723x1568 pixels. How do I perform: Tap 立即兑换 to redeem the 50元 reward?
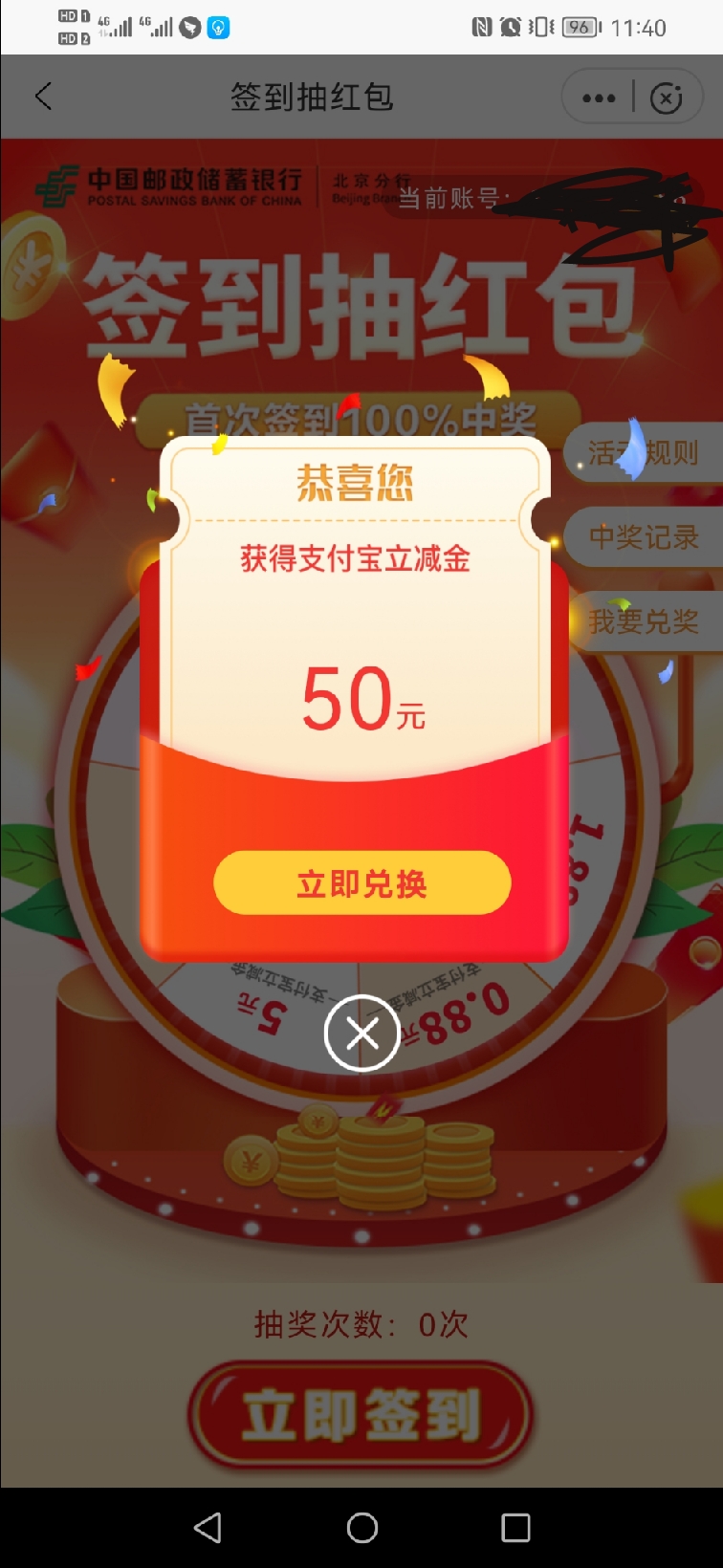pyautogui.click(x=361, y=883)
